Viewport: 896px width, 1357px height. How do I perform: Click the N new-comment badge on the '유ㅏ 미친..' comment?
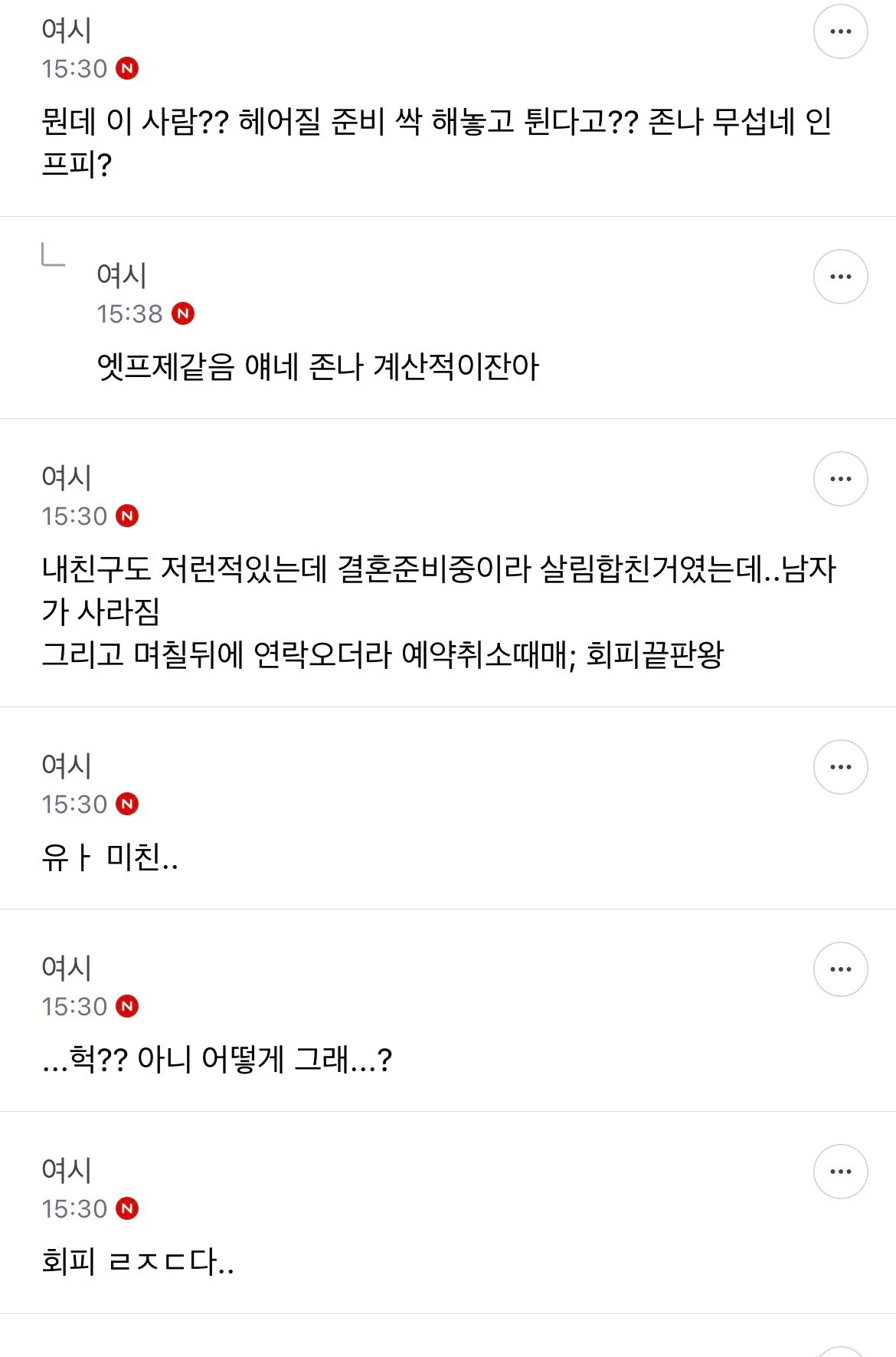[129, 805]
